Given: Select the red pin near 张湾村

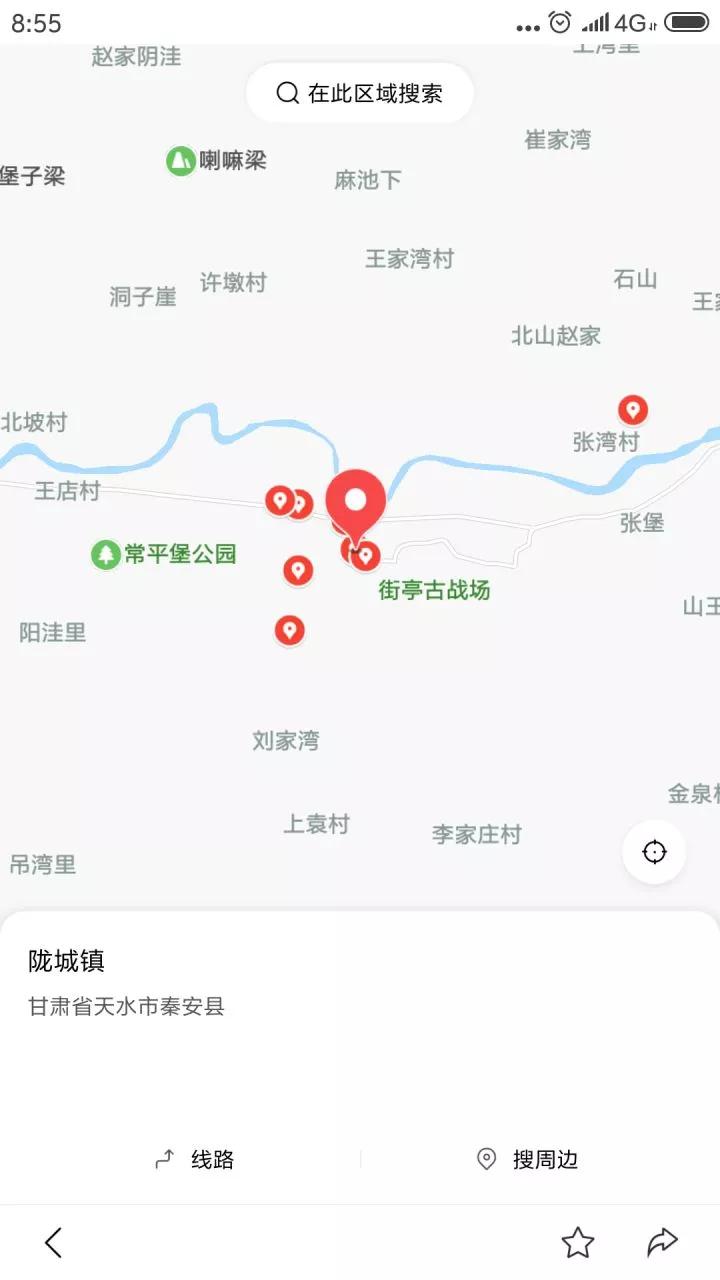Looking at the screenshot, I should pyautogui.click(x=631, y=409).
